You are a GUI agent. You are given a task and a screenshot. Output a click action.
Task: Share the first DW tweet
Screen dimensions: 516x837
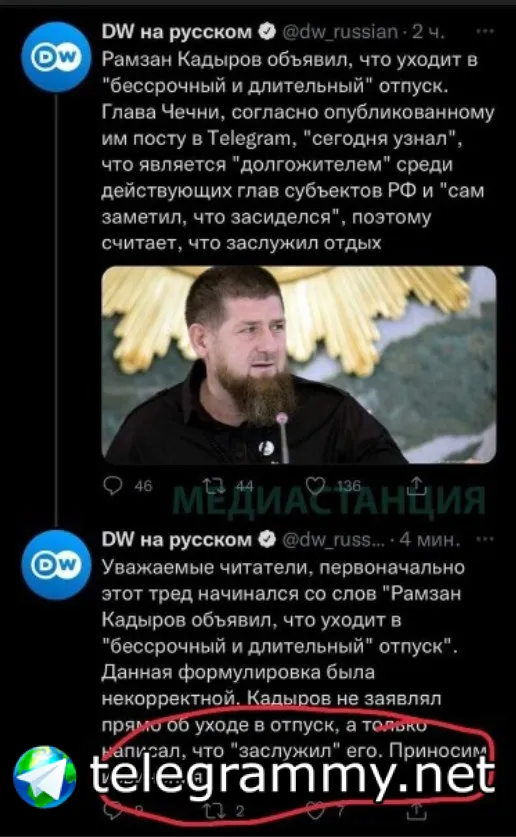[x=416, y=485]
